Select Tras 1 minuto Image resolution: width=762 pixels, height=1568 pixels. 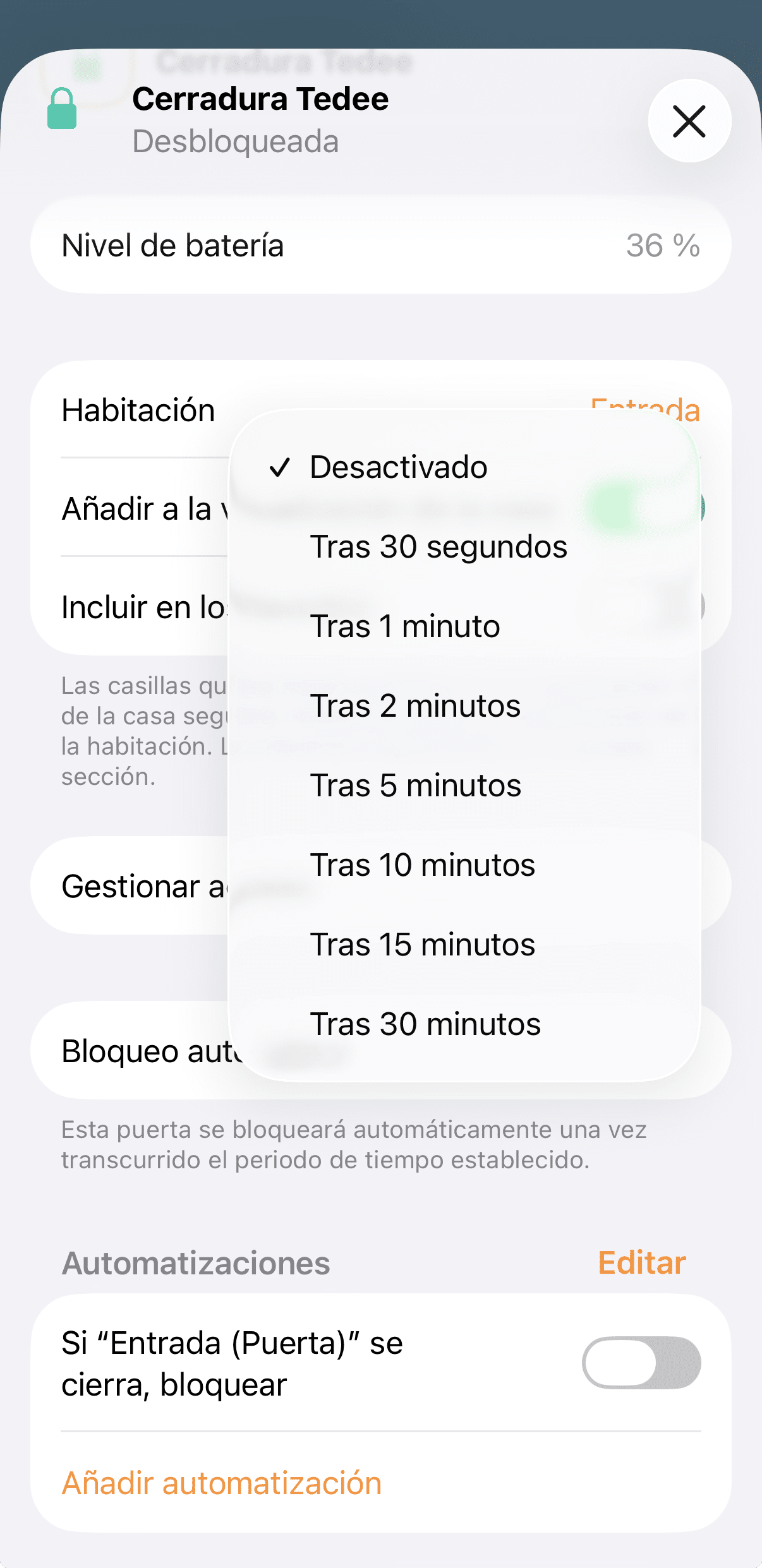(405, 626)
